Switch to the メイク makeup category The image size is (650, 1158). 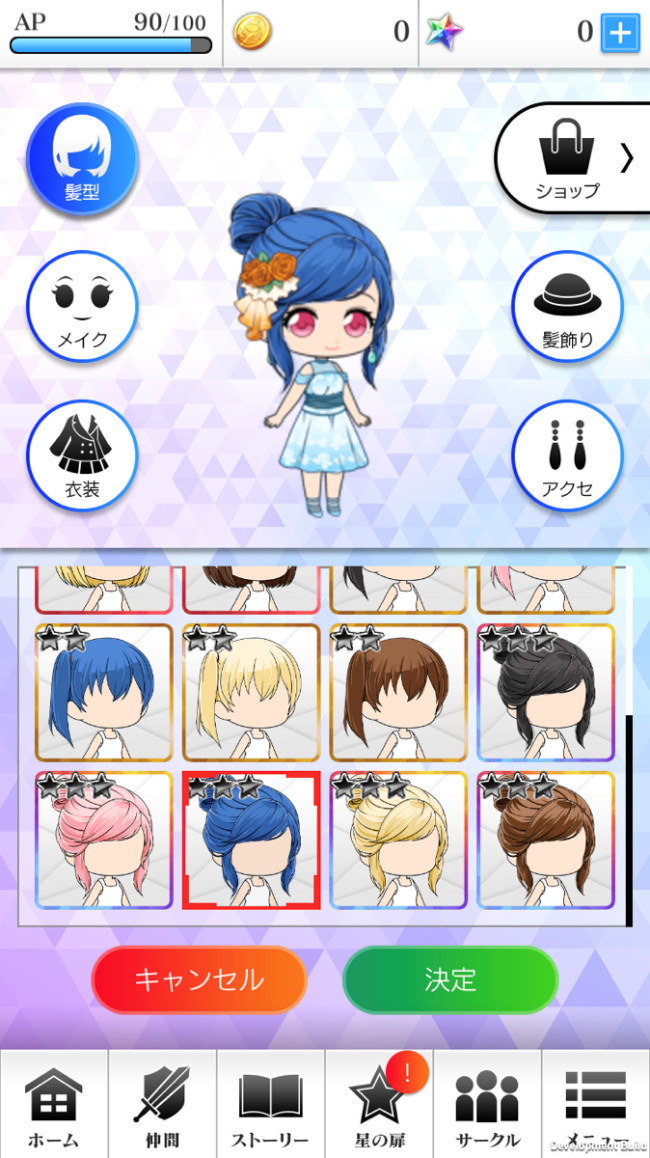click(82, 305)
